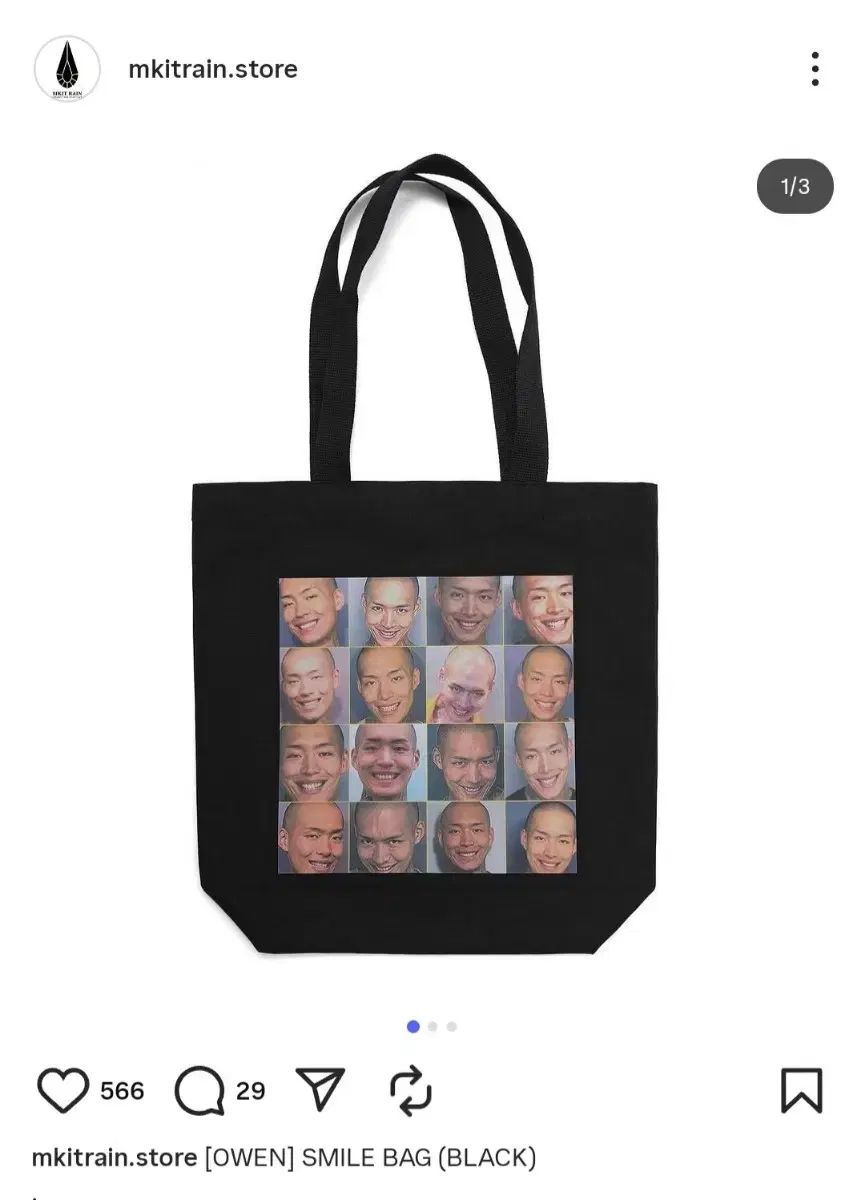Open comments on this post
865x1200 pixels.
[199, 1091]
